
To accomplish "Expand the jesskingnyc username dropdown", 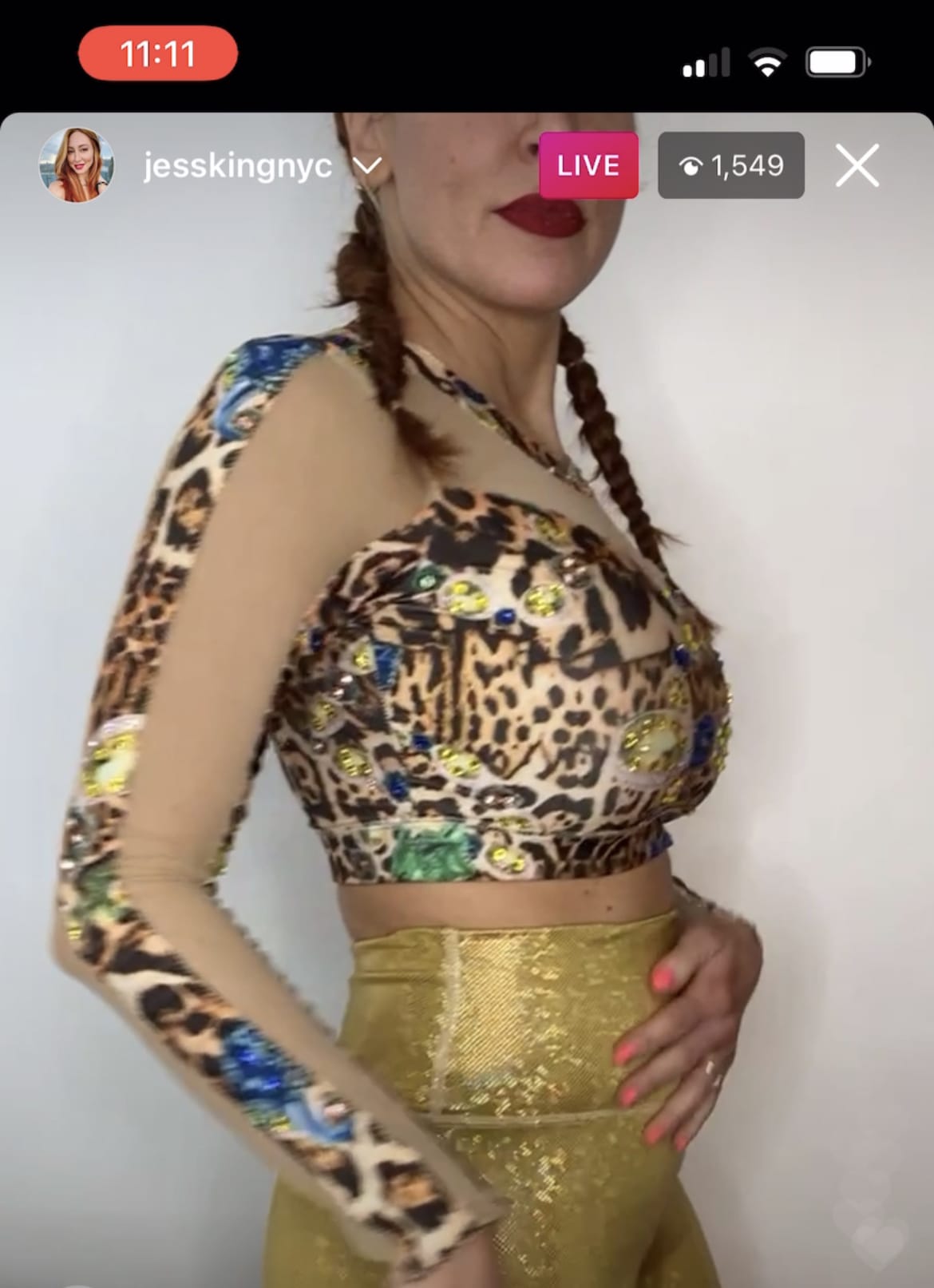I will [x=367, y=166].
